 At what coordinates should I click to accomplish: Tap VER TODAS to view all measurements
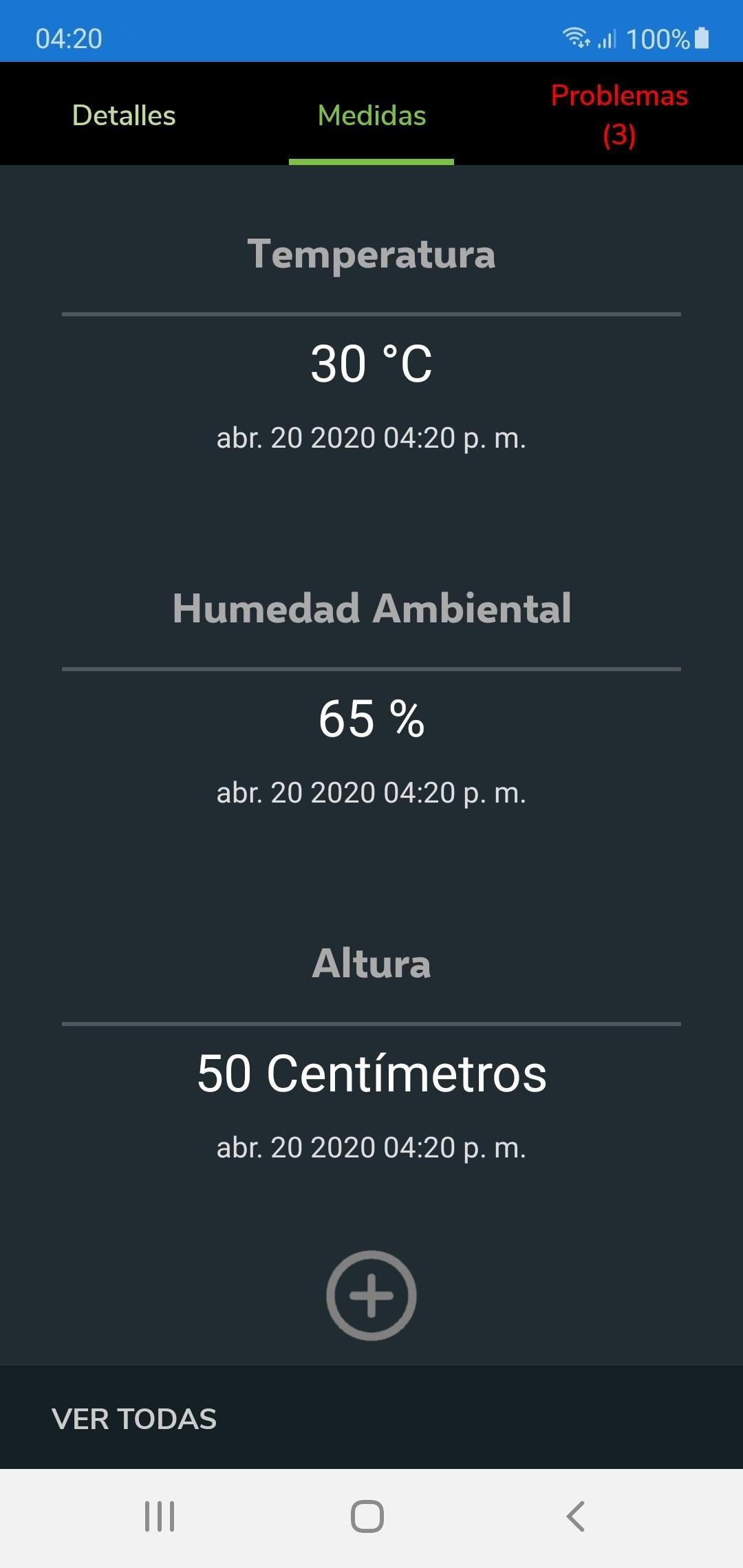tap(134, 1419)
